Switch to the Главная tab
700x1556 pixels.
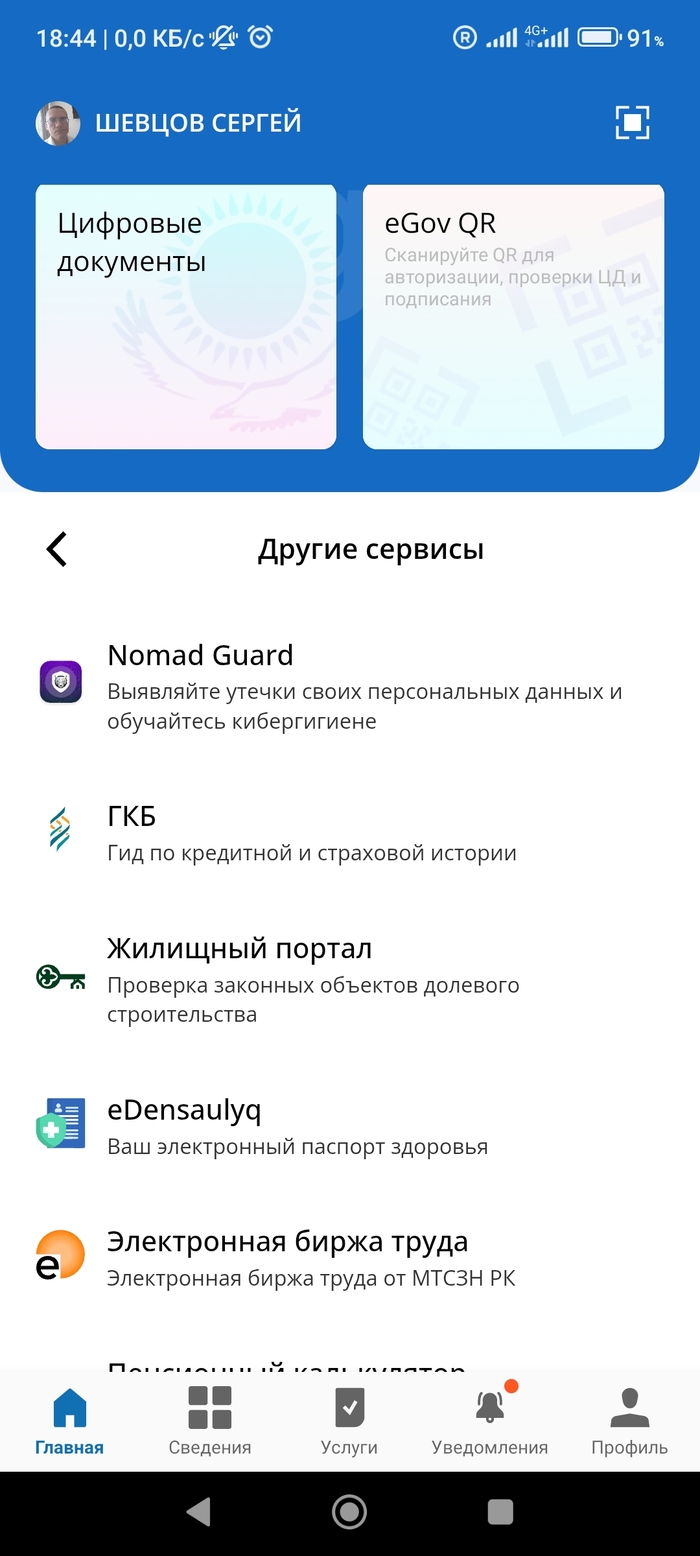[69, 1421]
